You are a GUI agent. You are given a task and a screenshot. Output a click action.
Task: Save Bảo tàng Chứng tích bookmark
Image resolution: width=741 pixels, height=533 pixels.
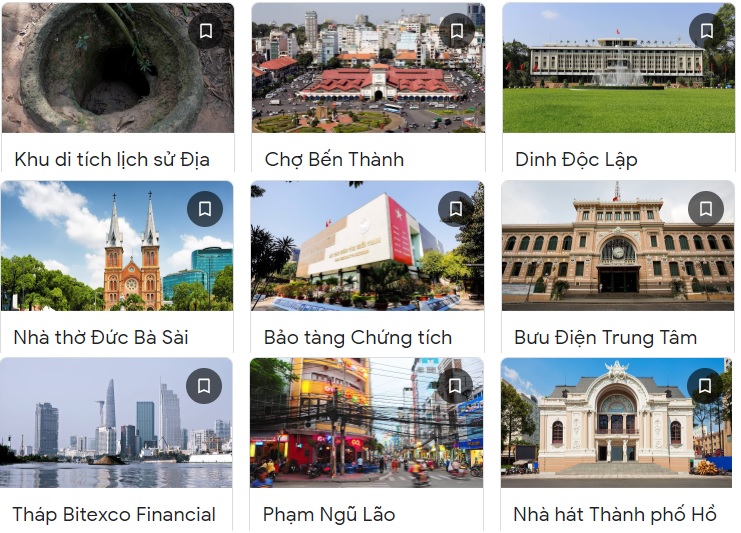[x=456, y=209]
